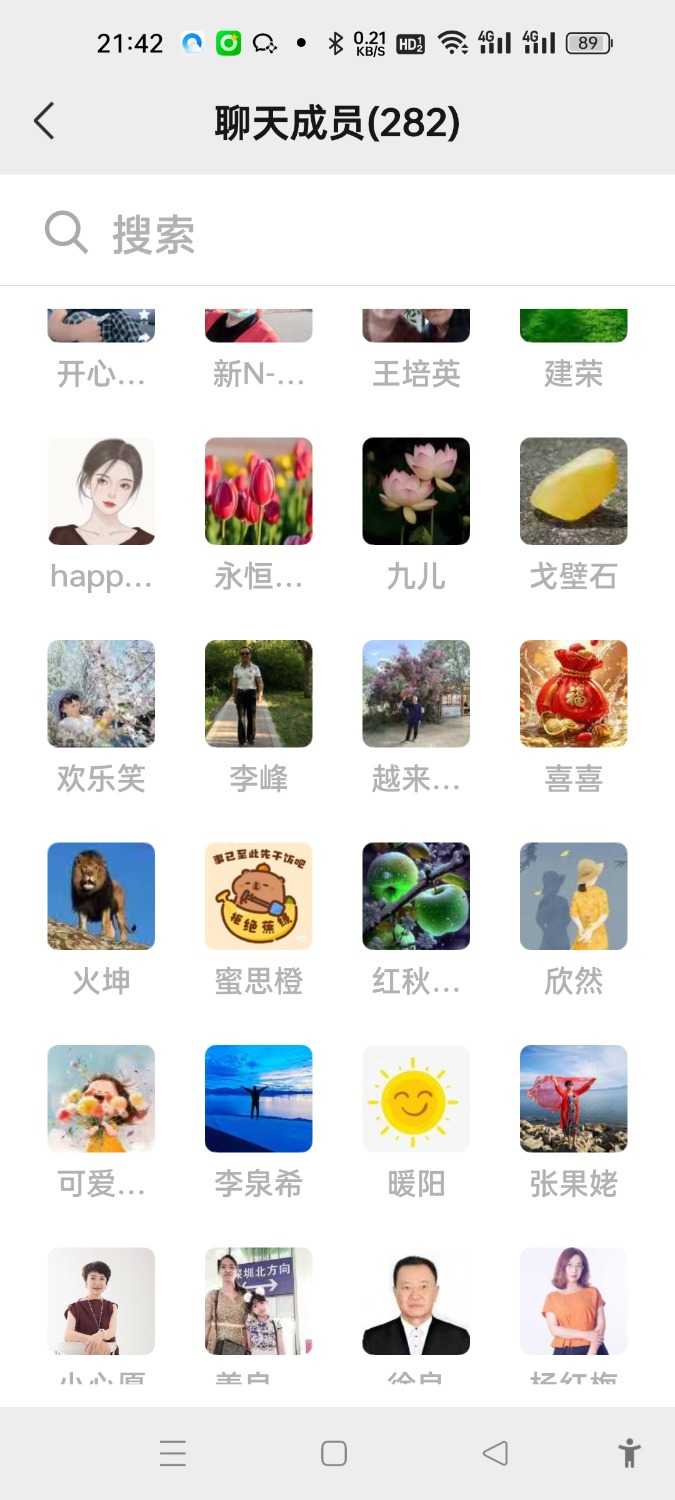The height and width of the screenshot is (1500, 675).
Task: Open the member named 红秋…
Action: 416,896
